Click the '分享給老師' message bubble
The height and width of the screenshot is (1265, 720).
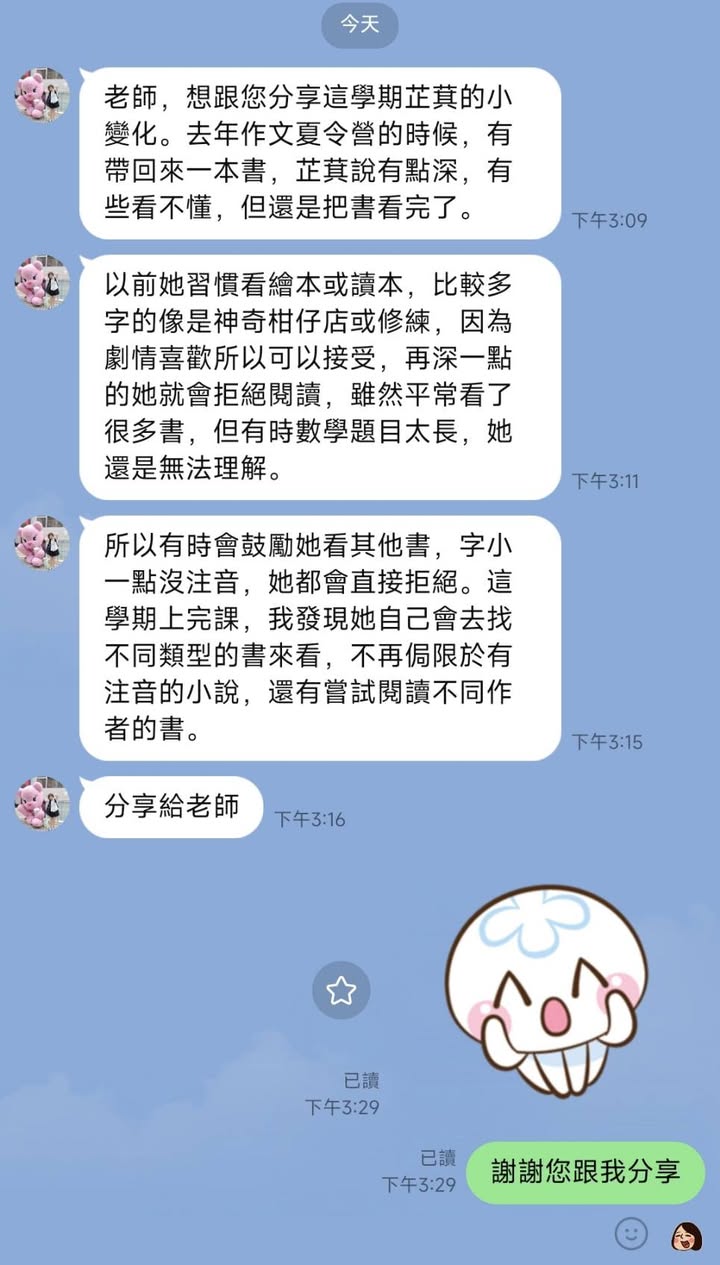(170, 806)
